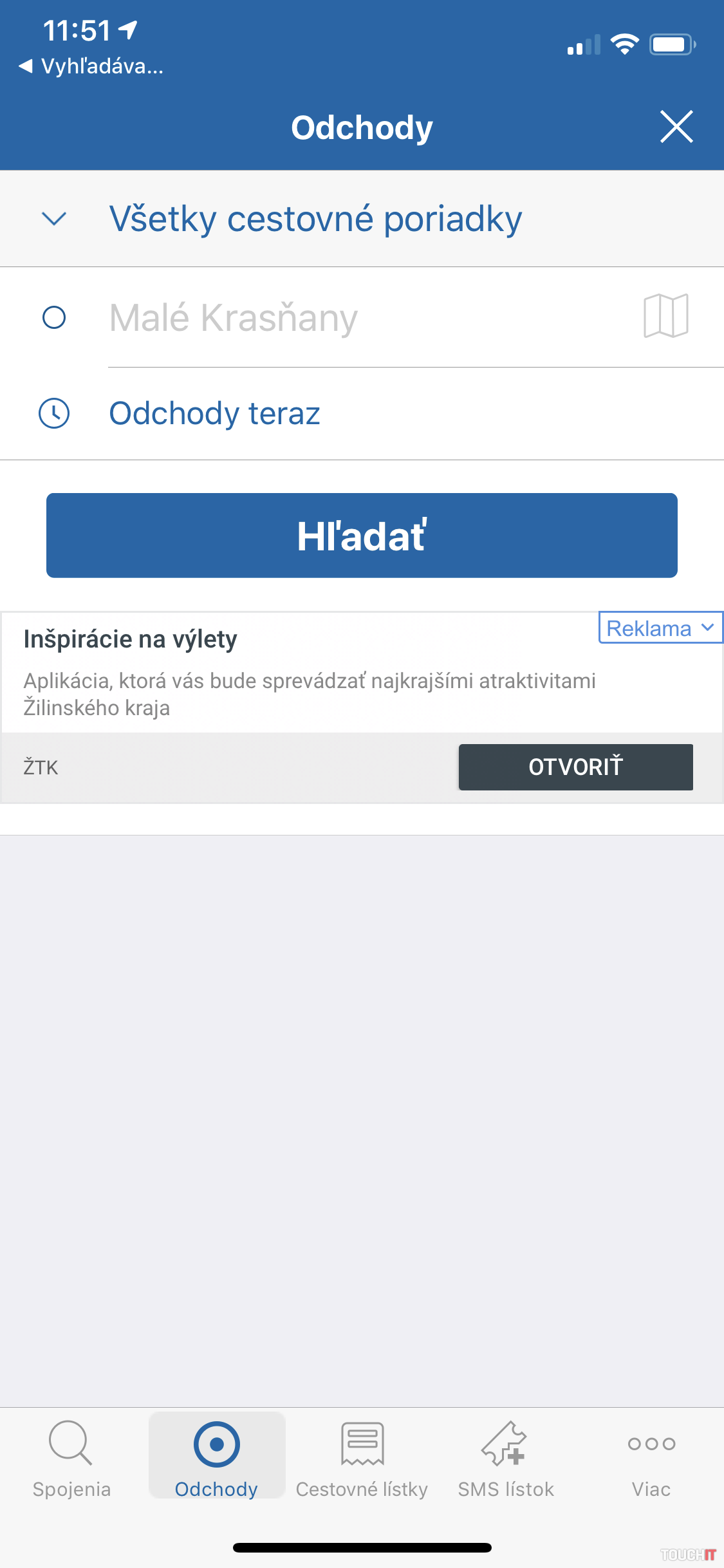Screen dimensions: 724x1568
Task: Switch to the Spojenia tab
Action: [71, 1459]
